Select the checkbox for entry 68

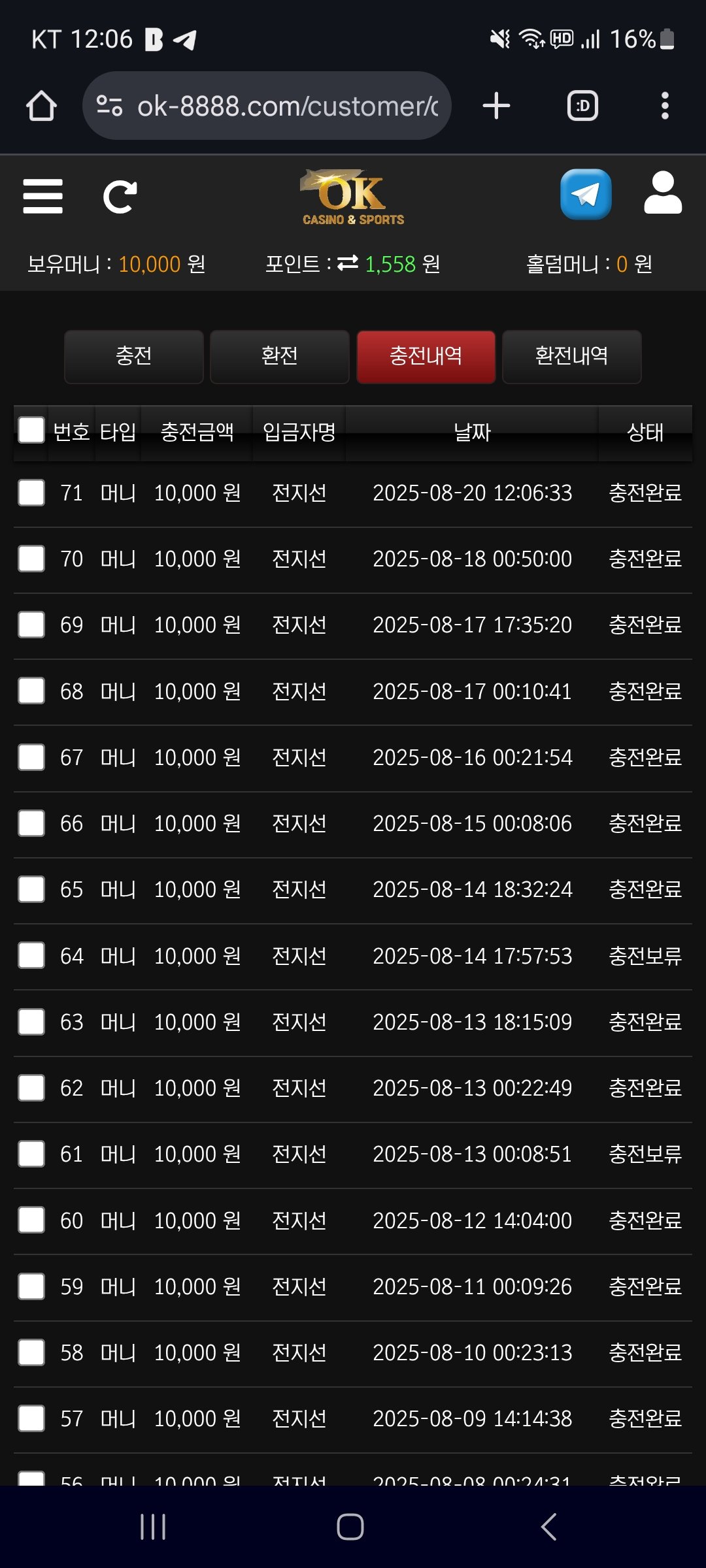(31, 691)
